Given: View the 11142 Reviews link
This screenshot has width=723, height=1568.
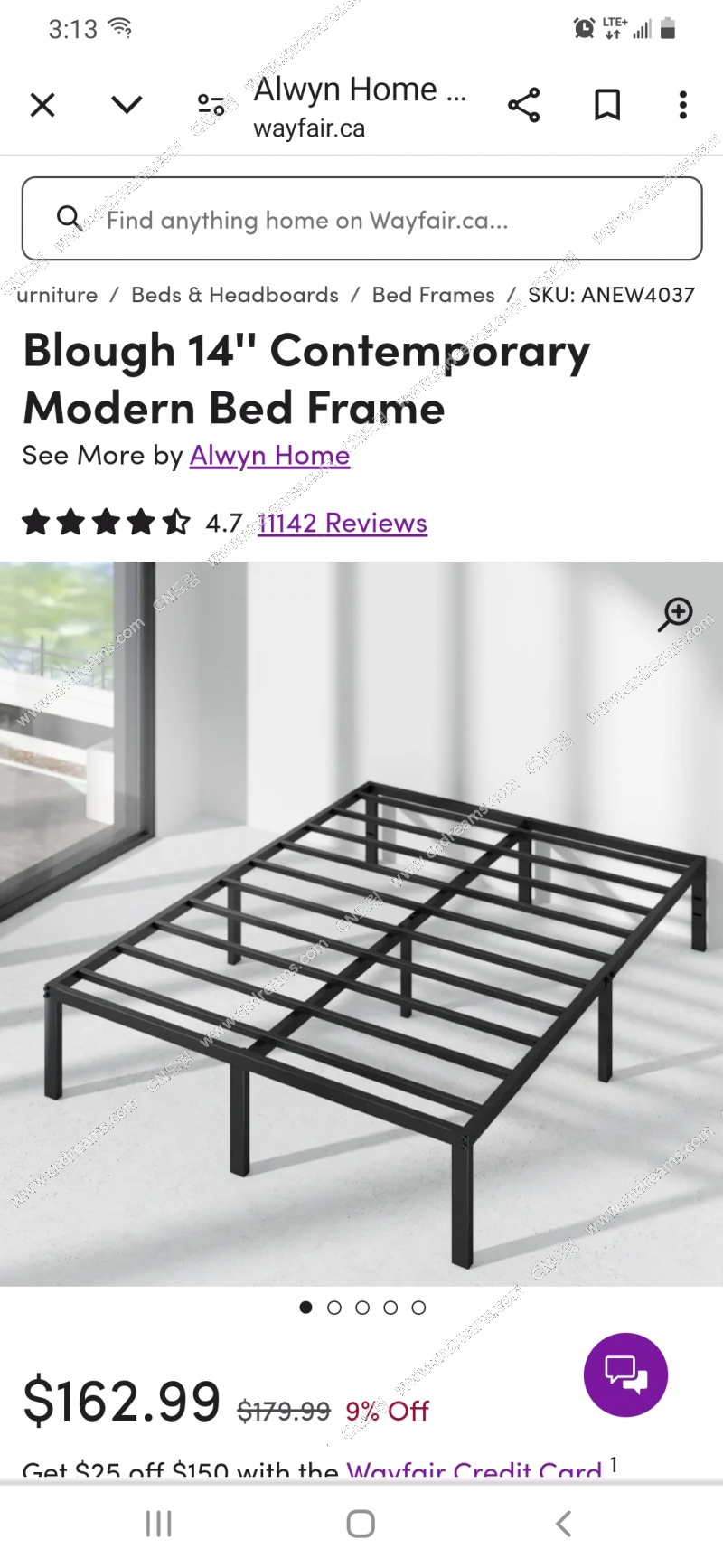Looking at the screenshot, I should tap(343, 523).
